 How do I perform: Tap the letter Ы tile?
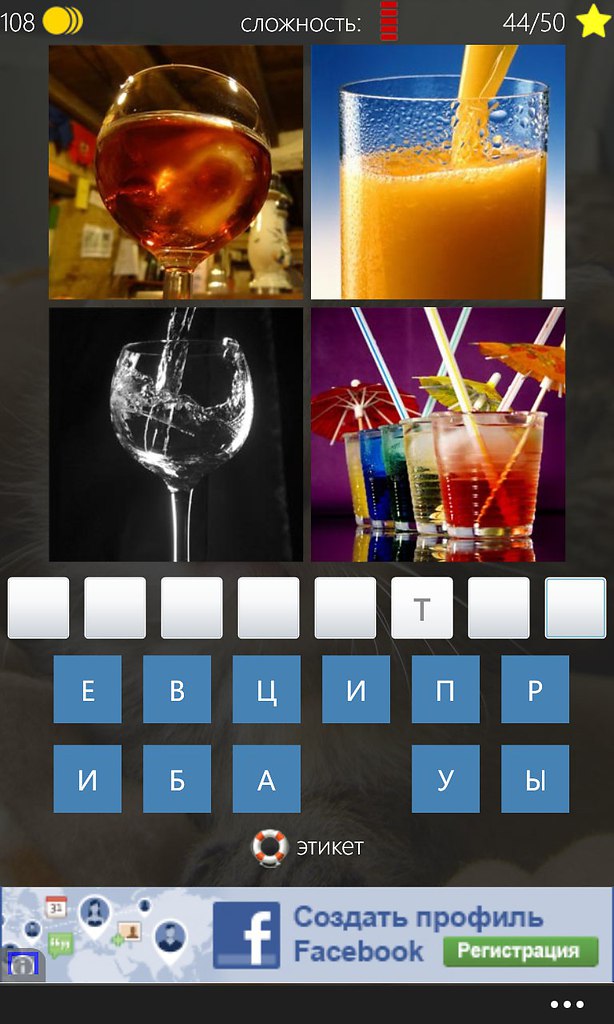click(535, 779)
